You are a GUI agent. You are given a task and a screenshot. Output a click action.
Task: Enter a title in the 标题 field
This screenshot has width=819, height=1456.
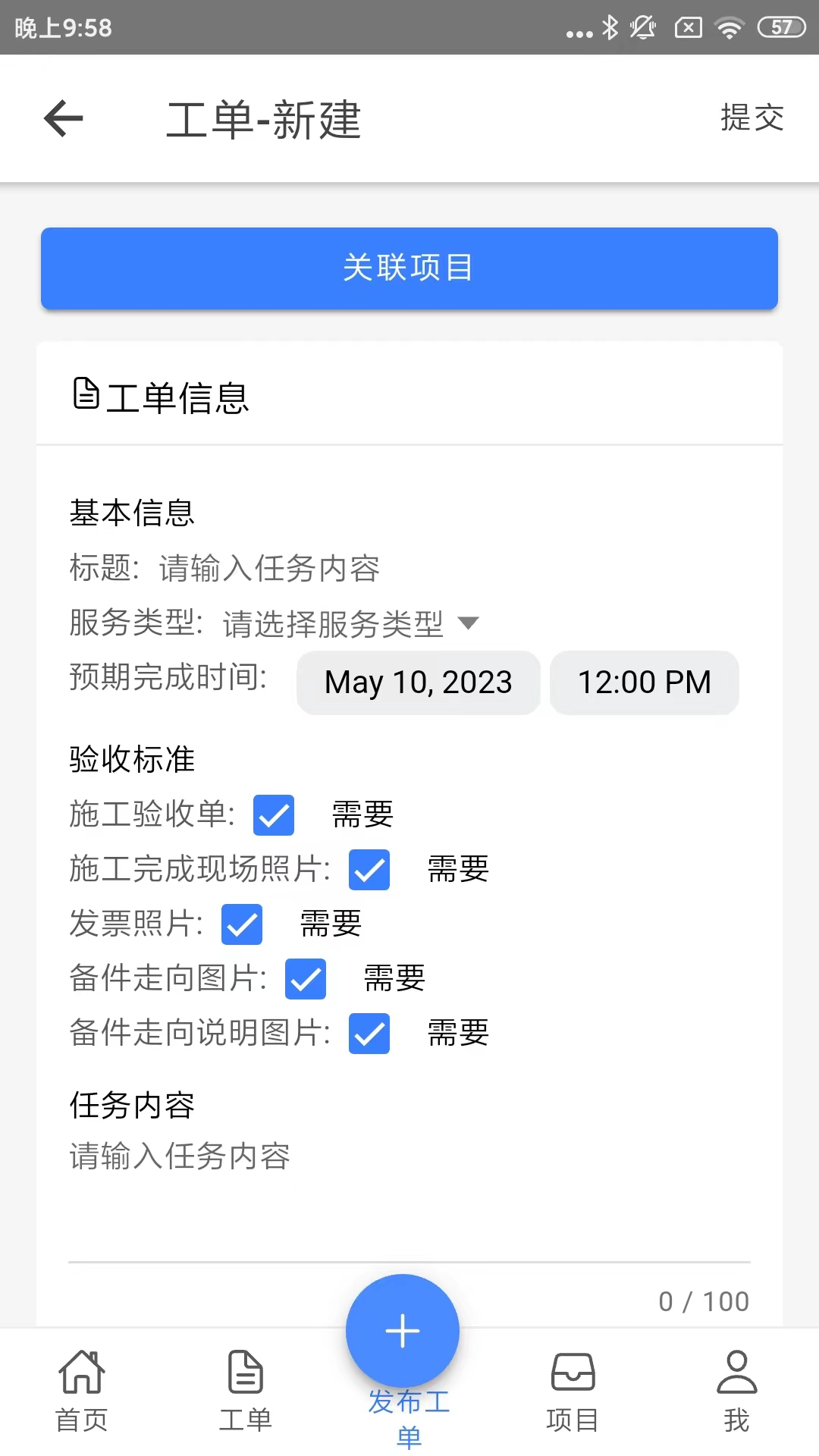(269, 568)
